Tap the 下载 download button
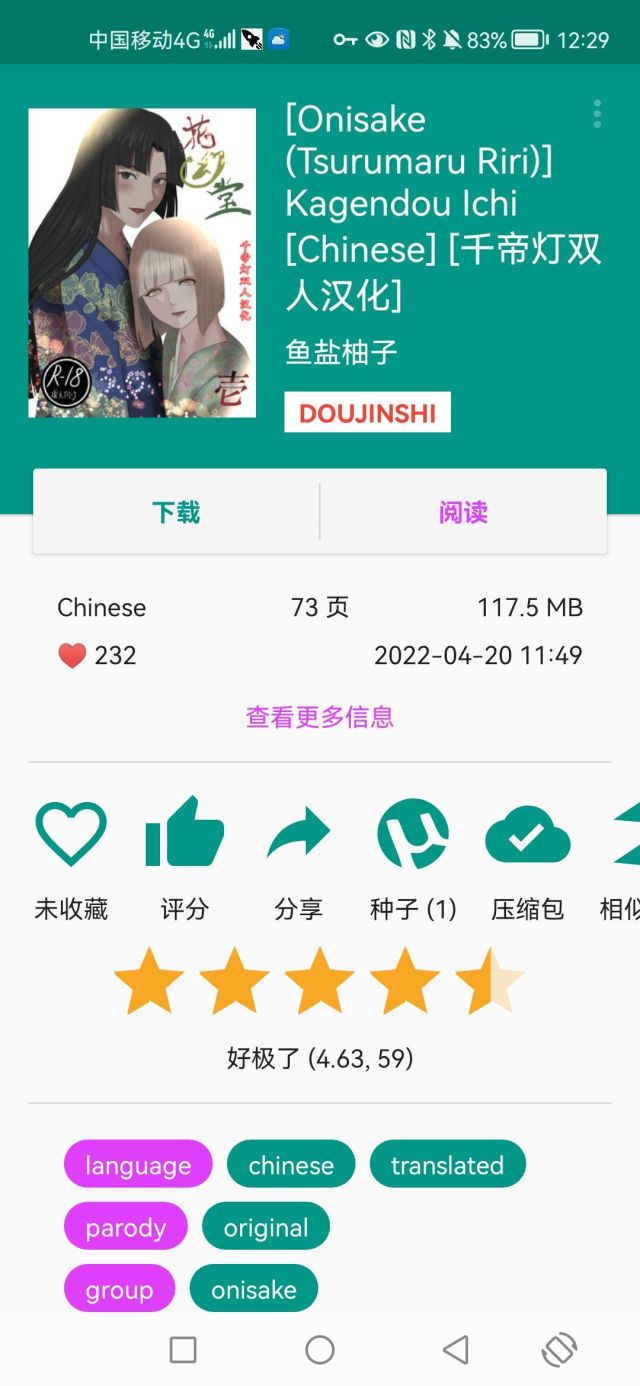Image resolution: width=640 pixels, height=1386 pixels. click(x=176, y=512)
